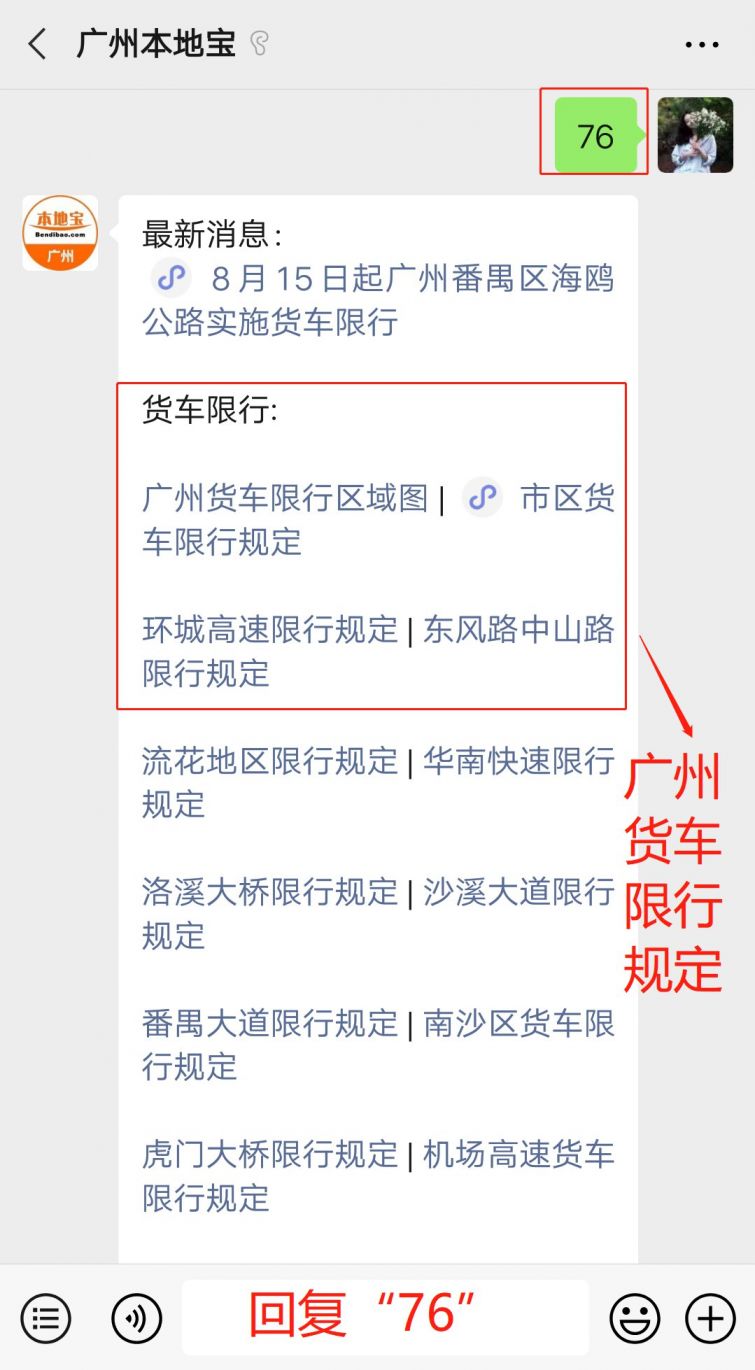Open the 环城高速限行规定 link
The width and height of the screenshot is (755, 1370).
[270, 630]
